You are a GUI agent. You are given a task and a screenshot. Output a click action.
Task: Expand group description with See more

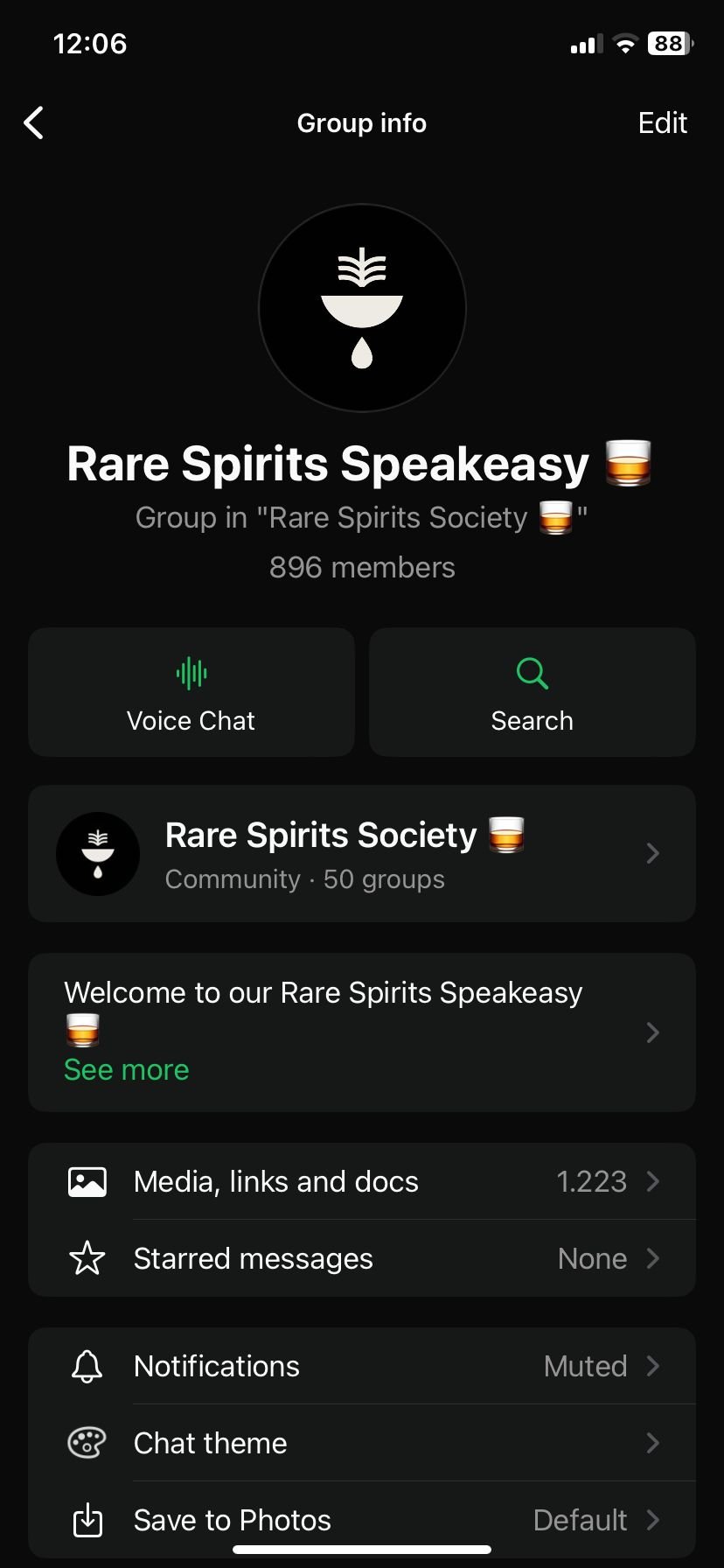[x=127, y=1069]
